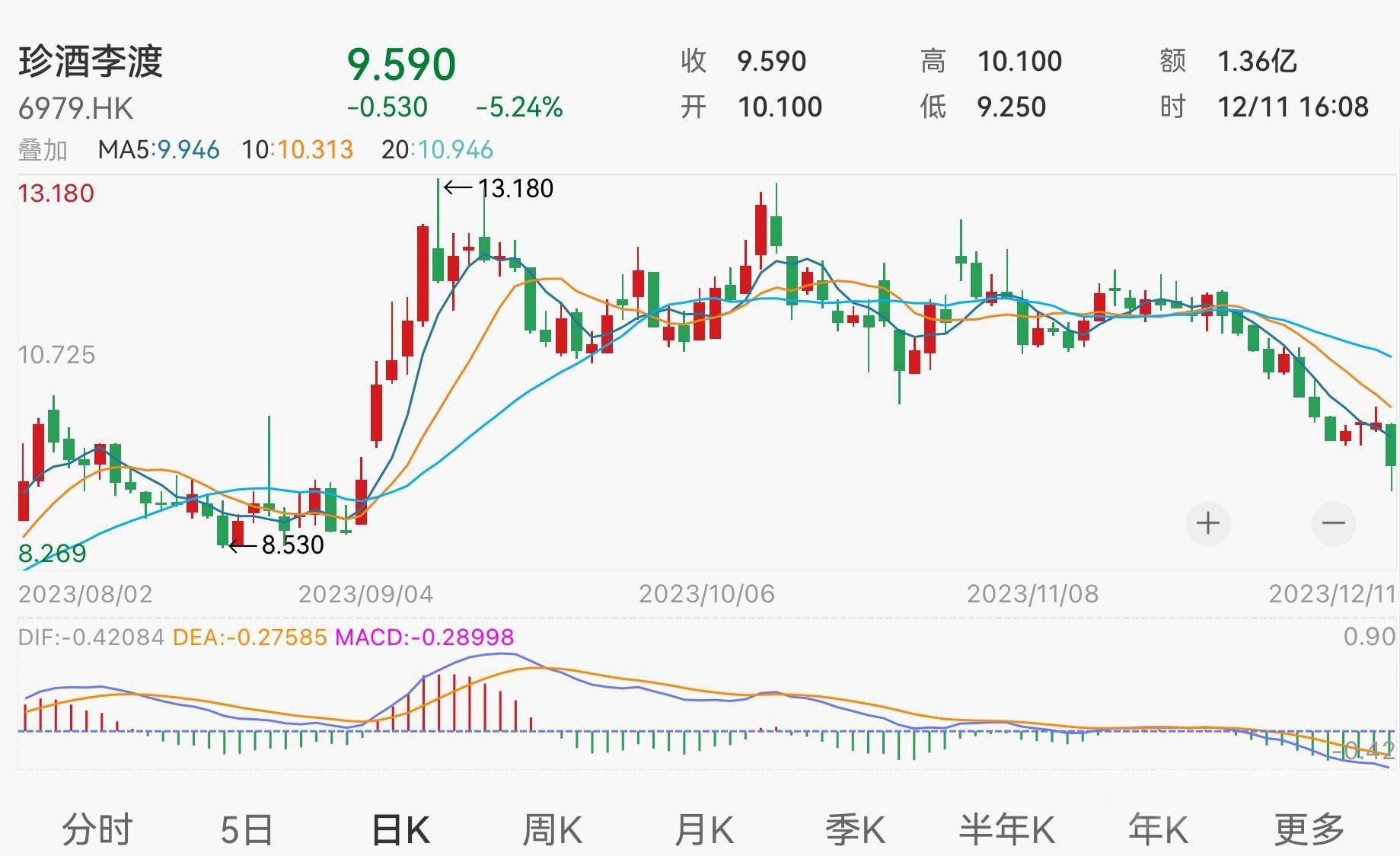
Task: Tap 叠加 to overlay another stock
Action: coord(43,150)
